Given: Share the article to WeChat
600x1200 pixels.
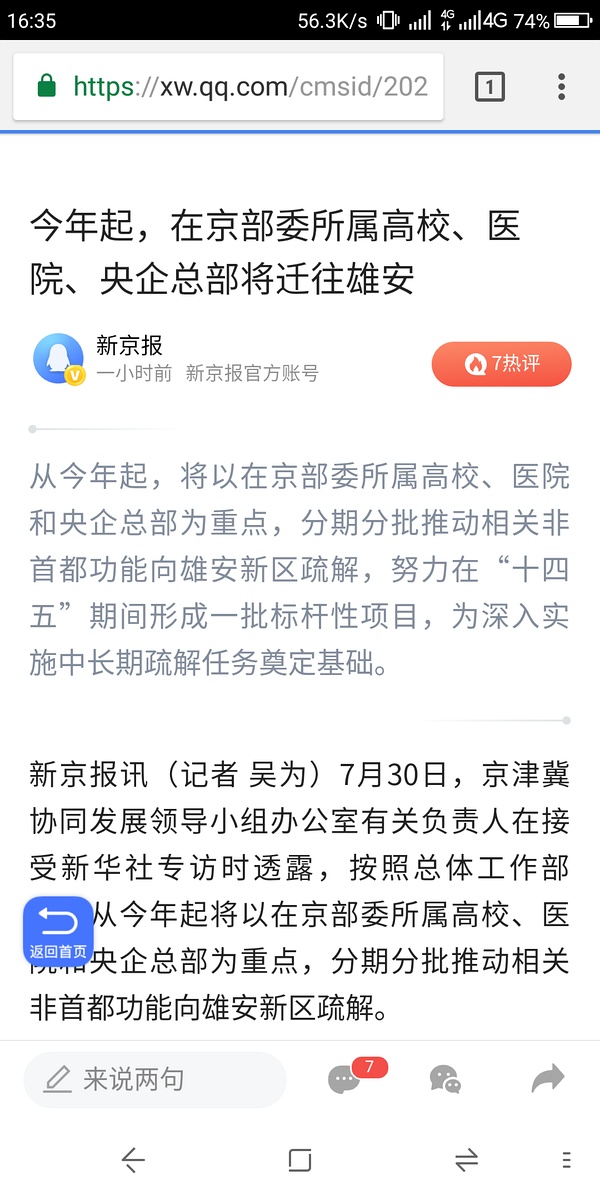Looking at the screenshot, I should coord(445,1079).
